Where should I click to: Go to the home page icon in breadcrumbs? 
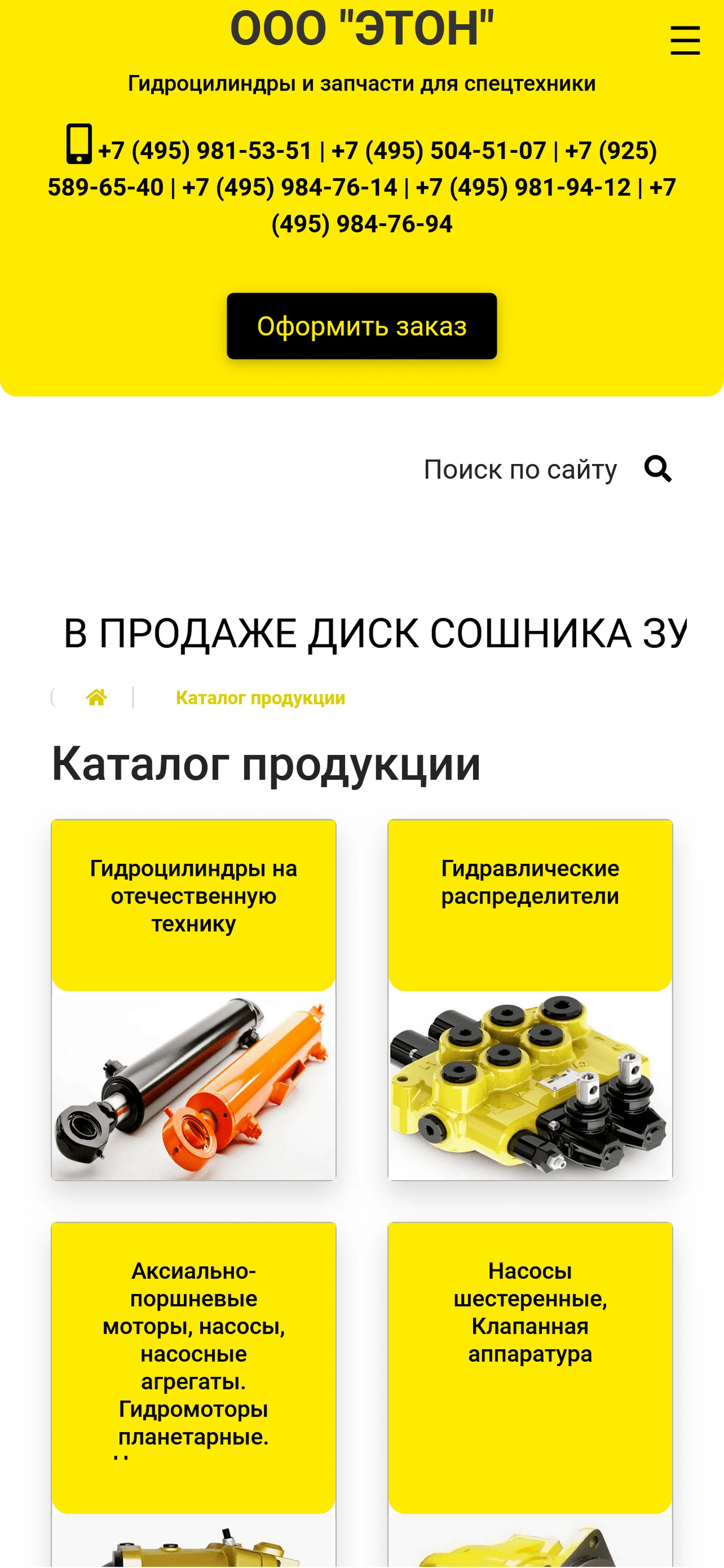[x=96, y=697]
